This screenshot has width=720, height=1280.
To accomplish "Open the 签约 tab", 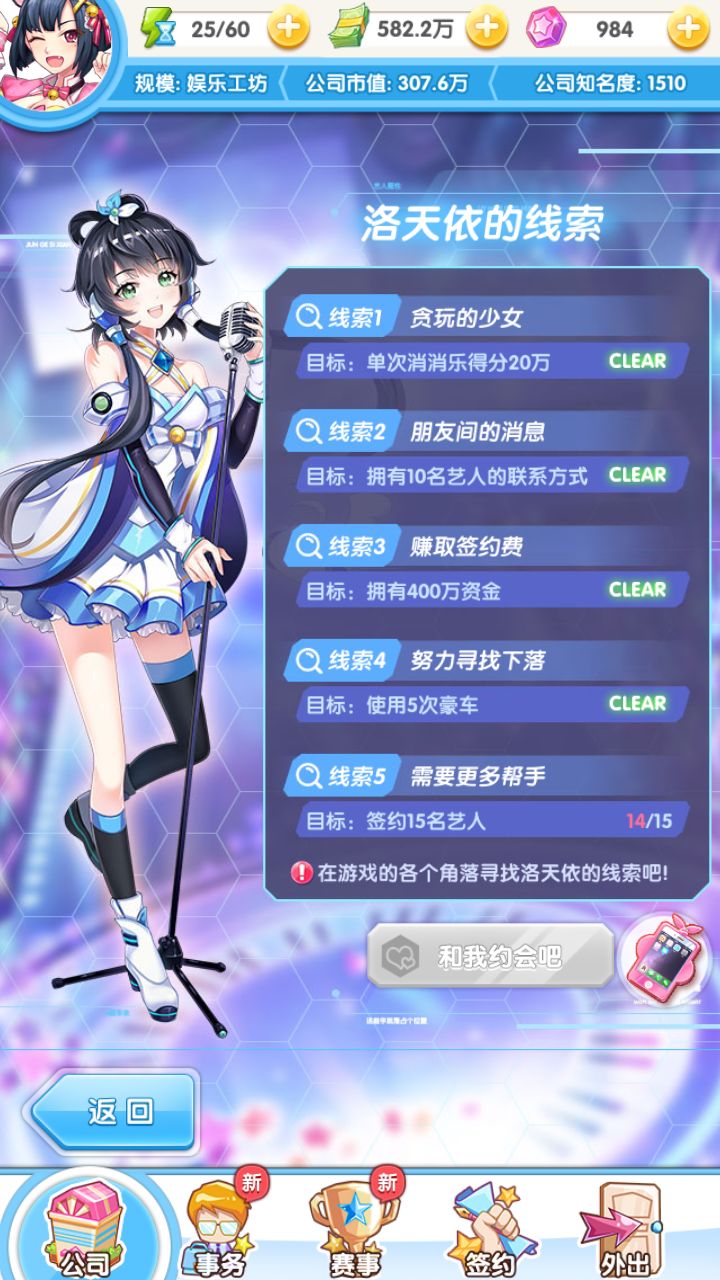I will pyautogui.click(x=491, y=1230).
